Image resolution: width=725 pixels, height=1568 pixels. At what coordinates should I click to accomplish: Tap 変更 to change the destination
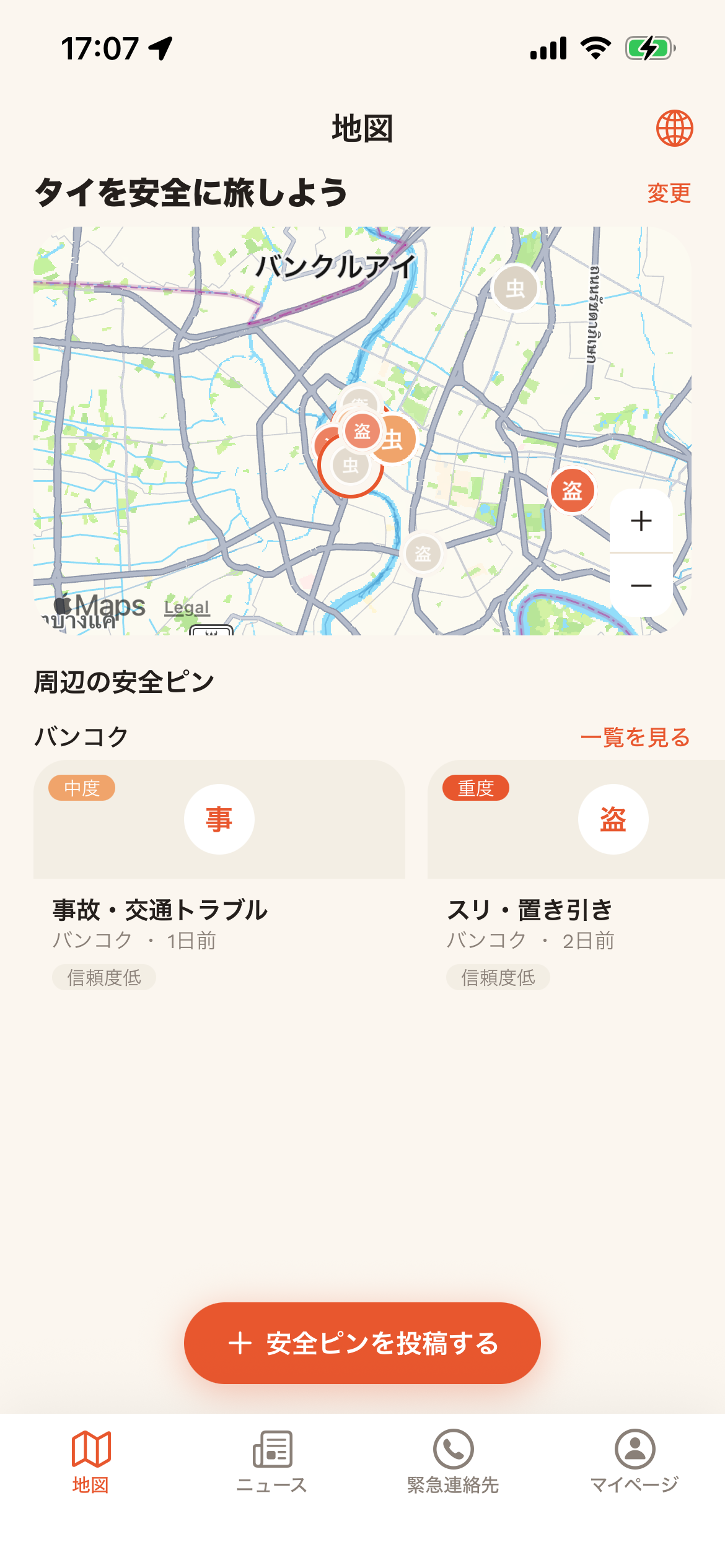669,193
